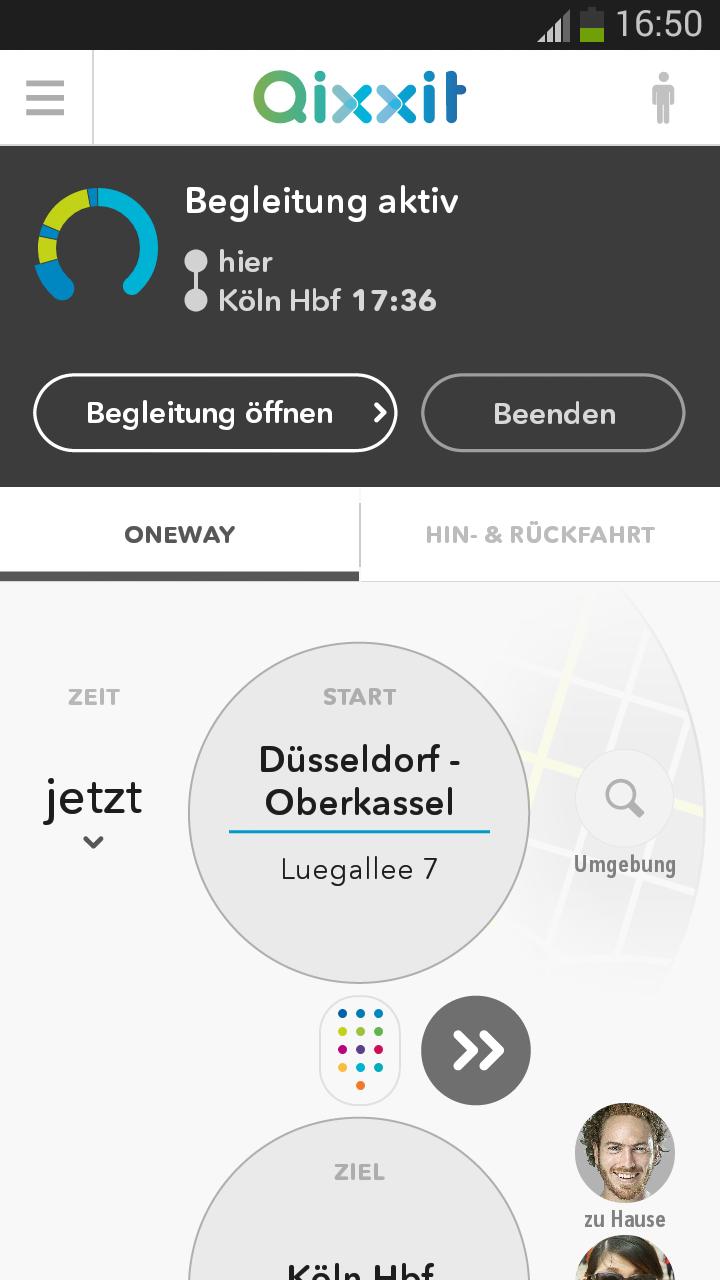Open the navigation hamburger menu

tap(44, 97)
